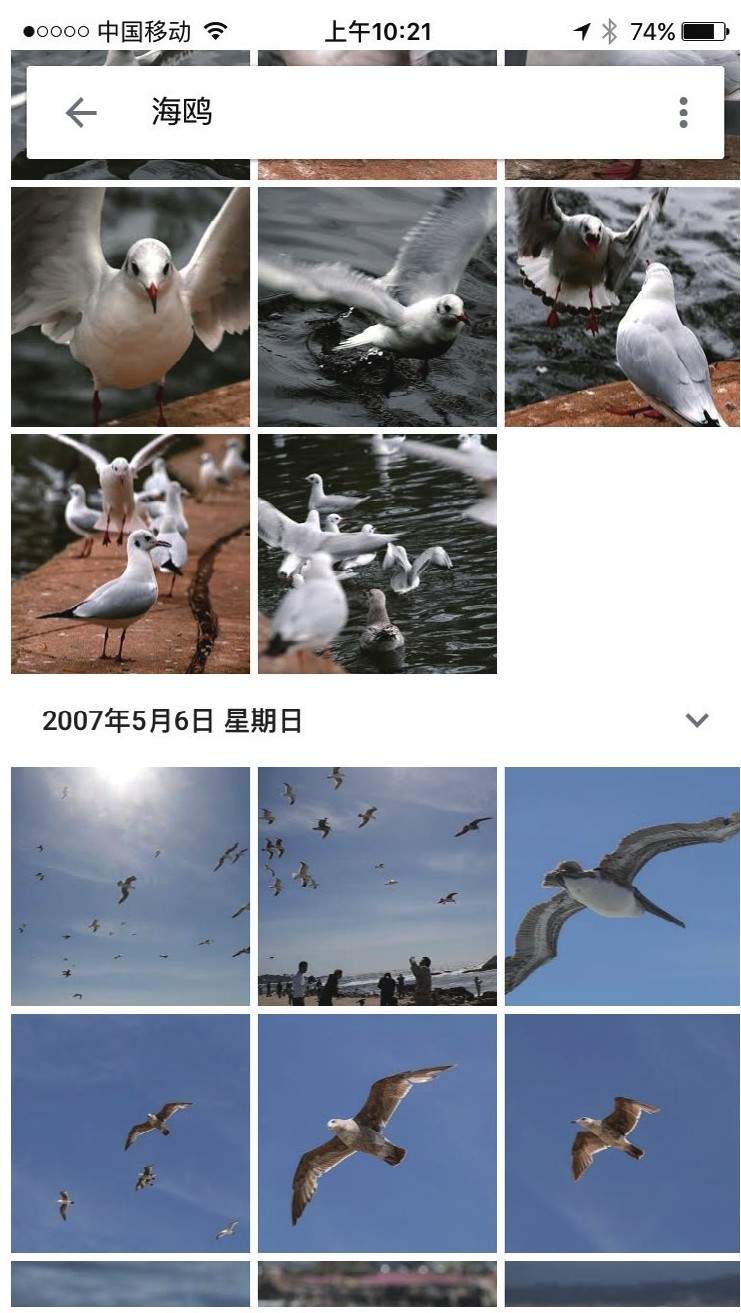Open the photo of gulls standing on a brick ledge
The width and height of the screenshot is (741, 1313).
[x=131, y=553]
